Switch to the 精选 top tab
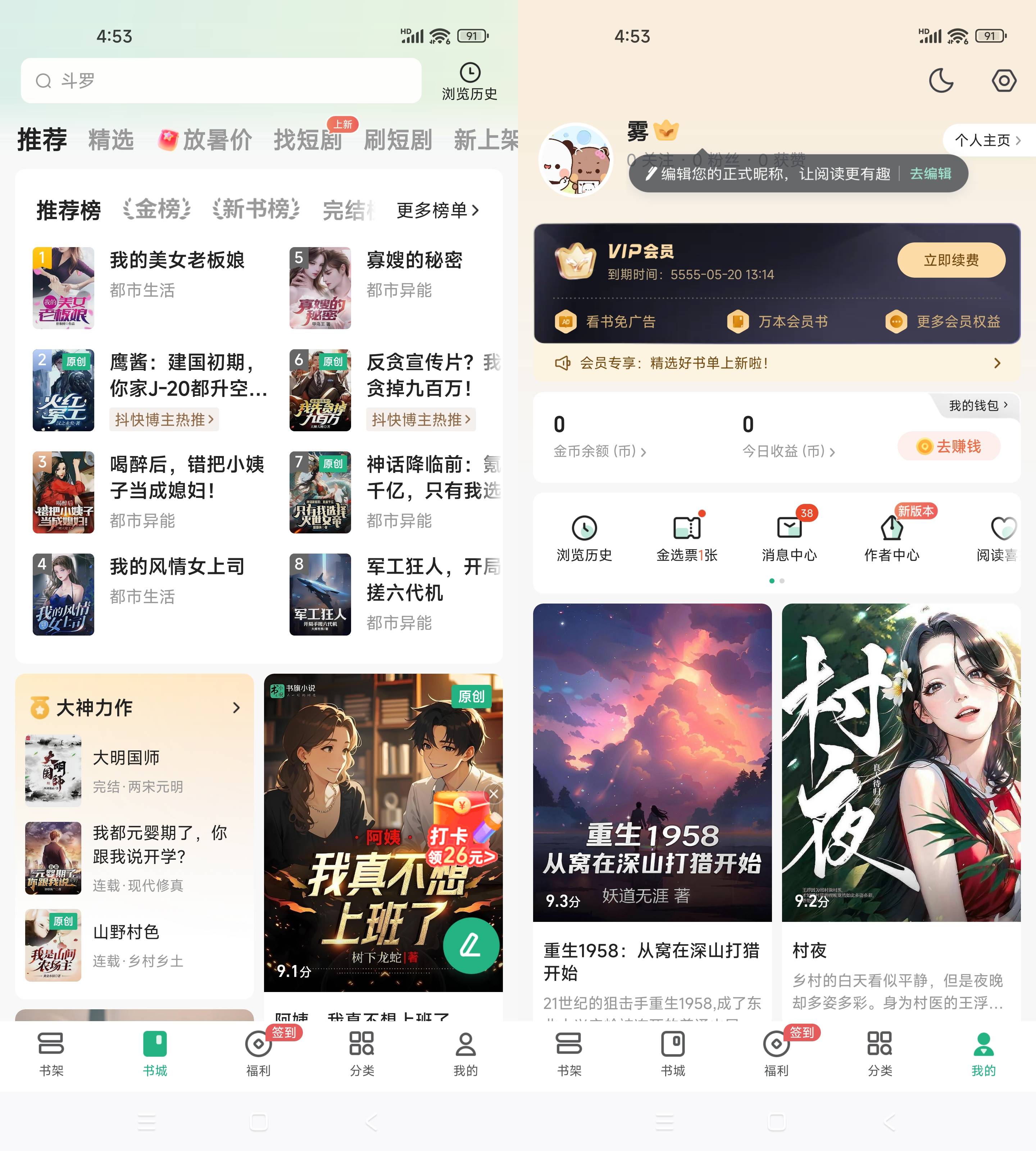The width and height of the screenshot is (1036, 1151). 111,140
